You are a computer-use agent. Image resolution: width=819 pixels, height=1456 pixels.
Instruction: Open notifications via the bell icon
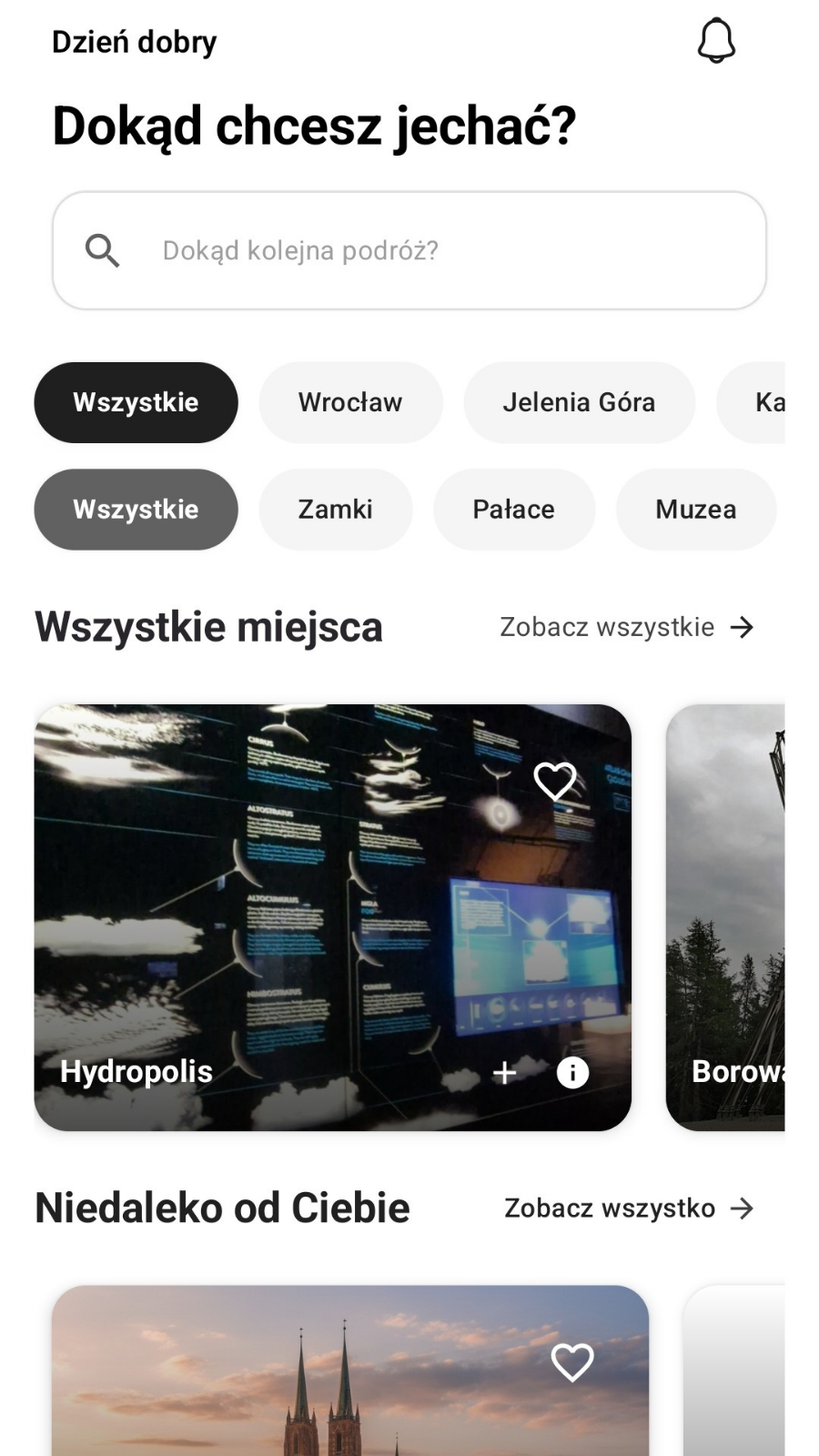point(717,40)
